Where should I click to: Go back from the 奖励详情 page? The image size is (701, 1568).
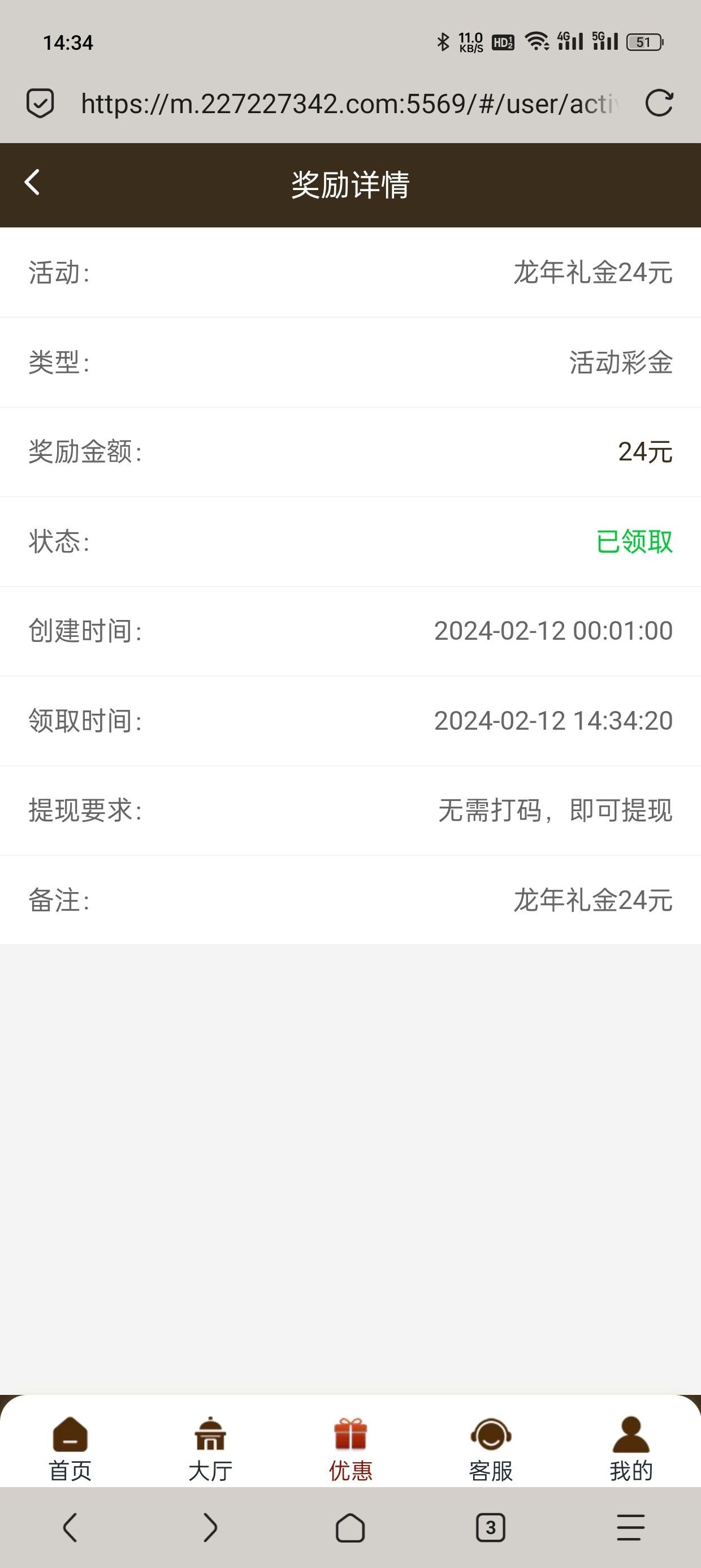(x=32, y=183)
